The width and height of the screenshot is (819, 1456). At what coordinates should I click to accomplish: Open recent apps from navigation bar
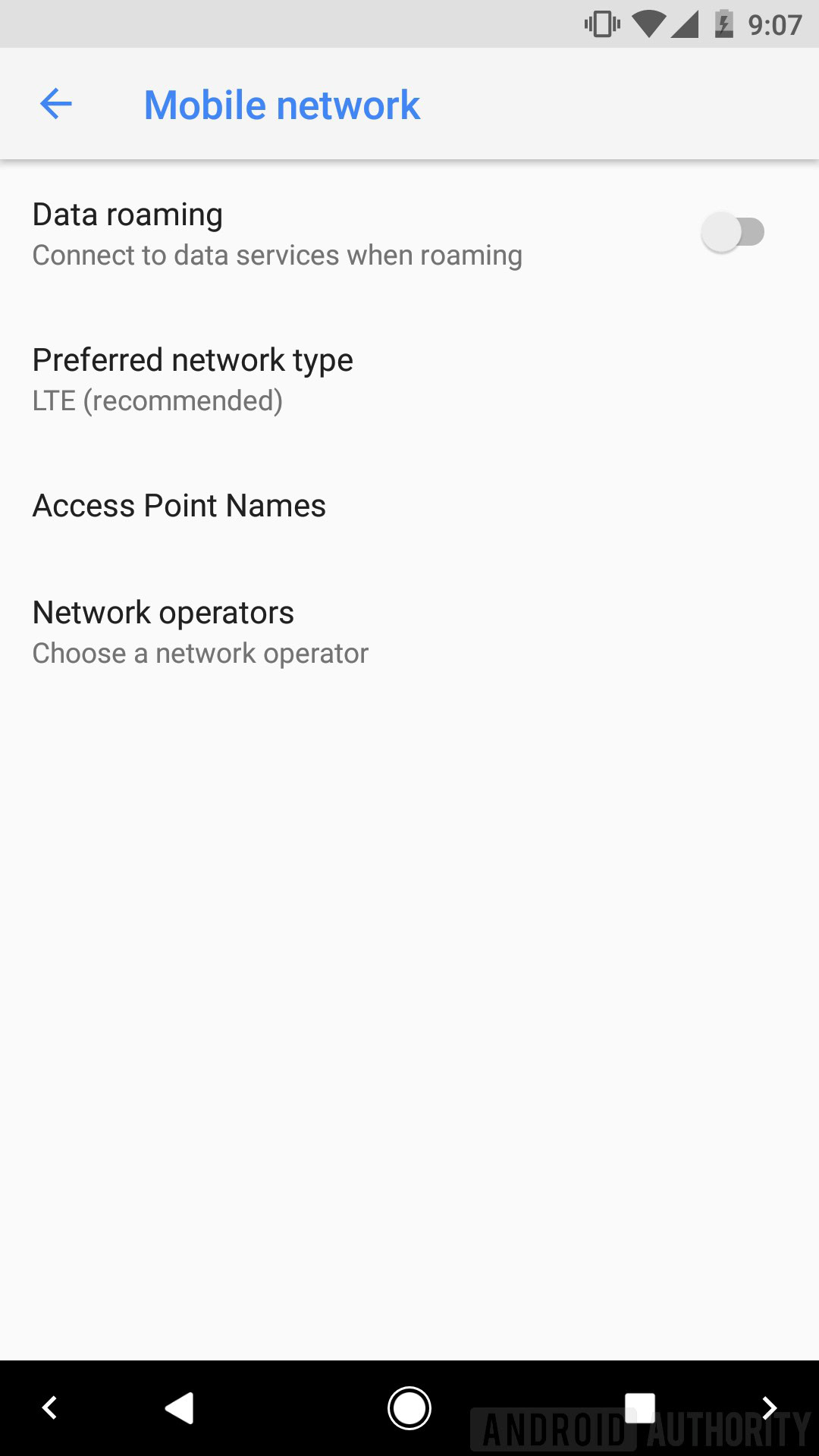click(639, 1407)
